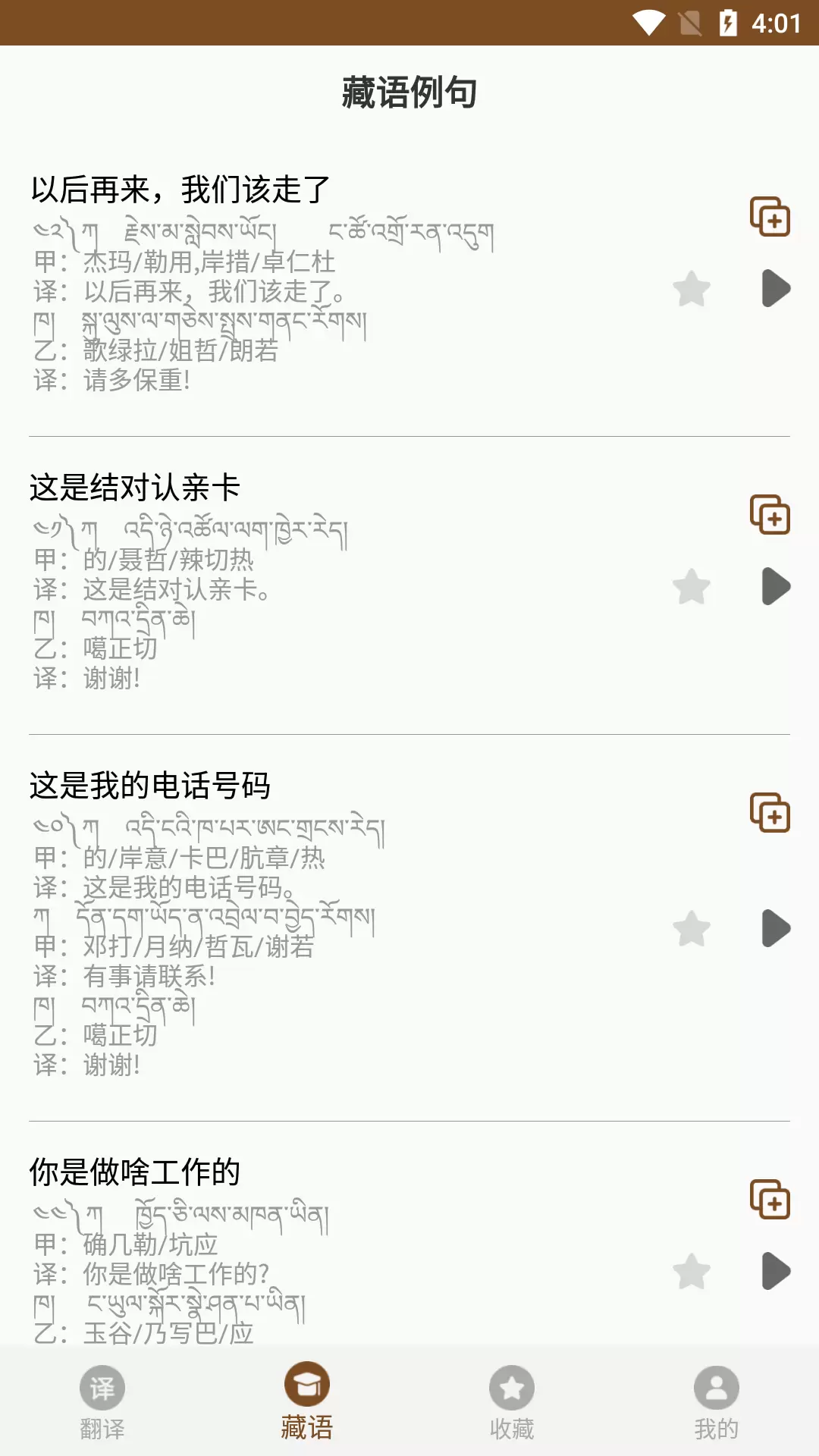Favorite the sentence 以后再来，我们该走了
Viewport: 819px width, 1456px height.
692,289
